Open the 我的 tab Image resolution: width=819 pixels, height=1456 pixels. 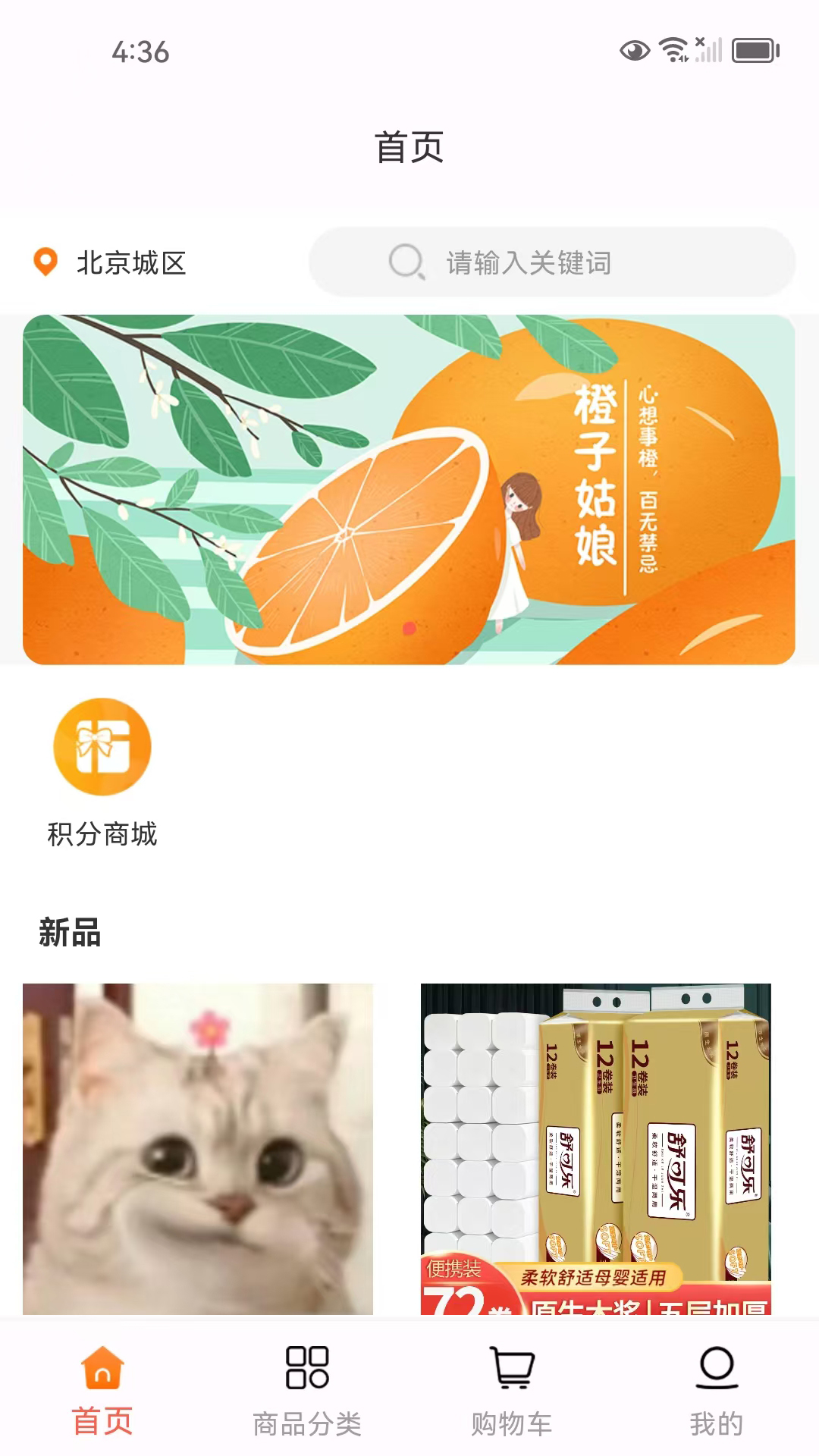pyautogui.click(x=716, y=1389)
